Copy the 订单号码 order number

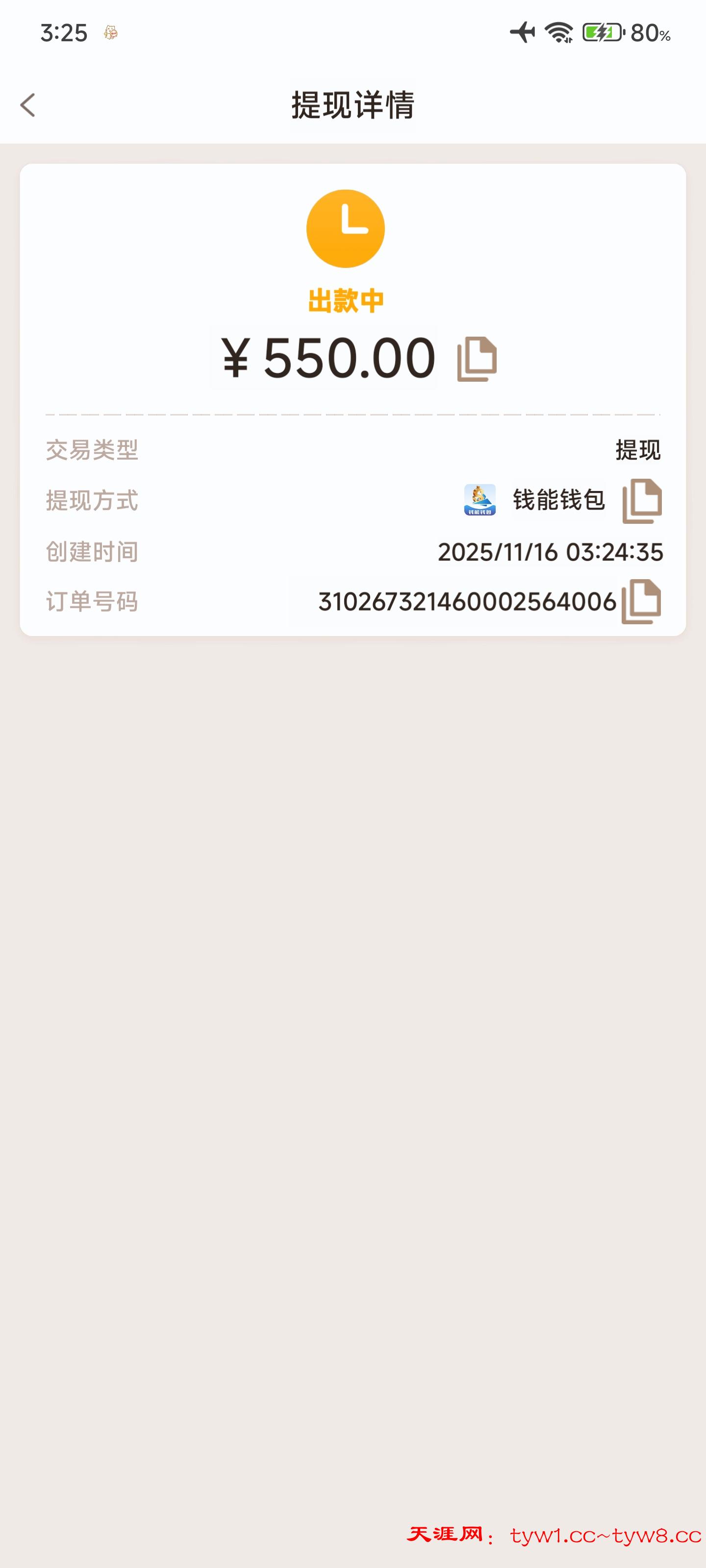click(641, 601)
